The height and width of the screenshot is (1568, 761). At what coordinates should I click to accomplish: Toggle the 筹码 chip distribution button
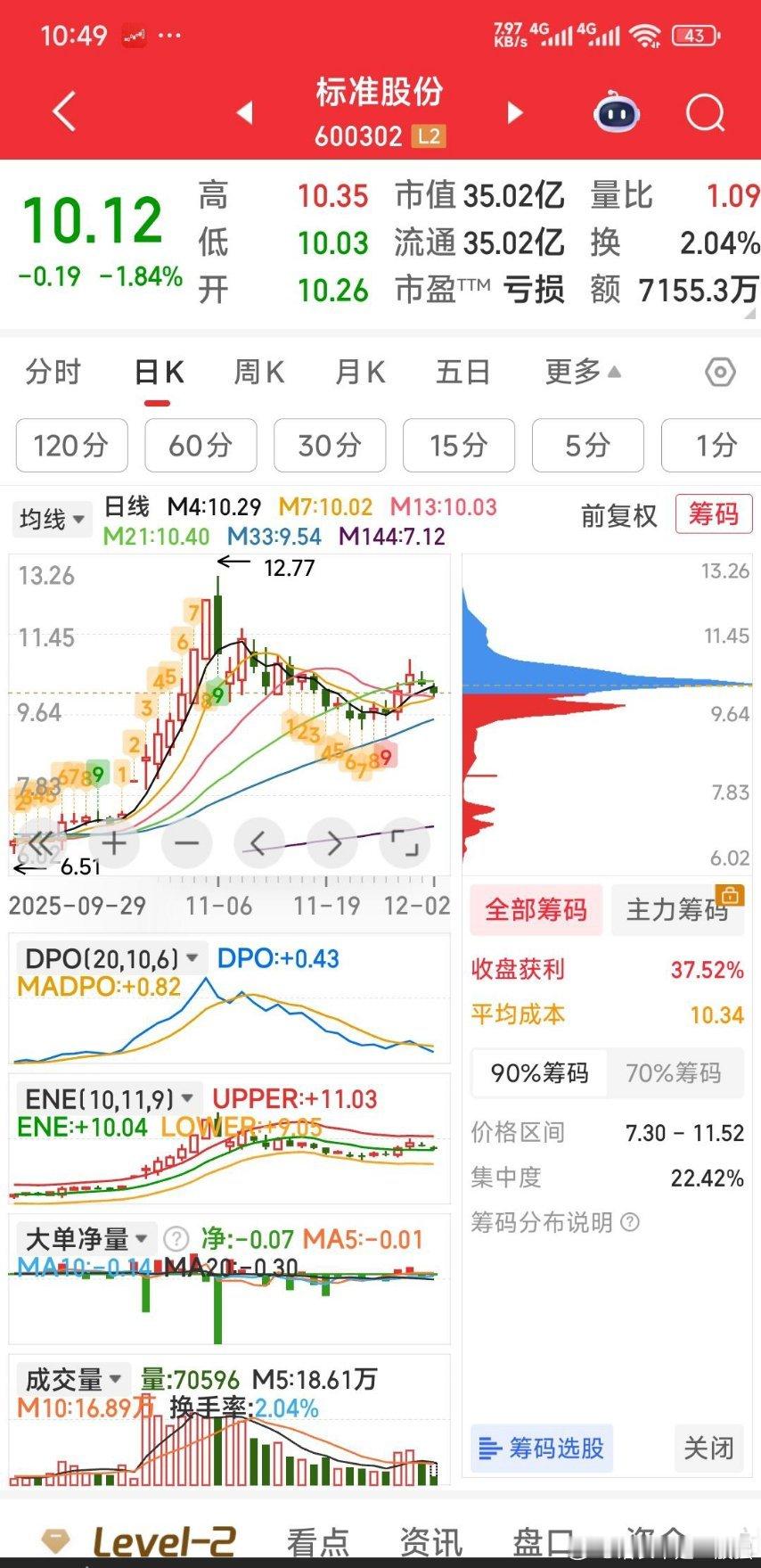tap(713, 514)
